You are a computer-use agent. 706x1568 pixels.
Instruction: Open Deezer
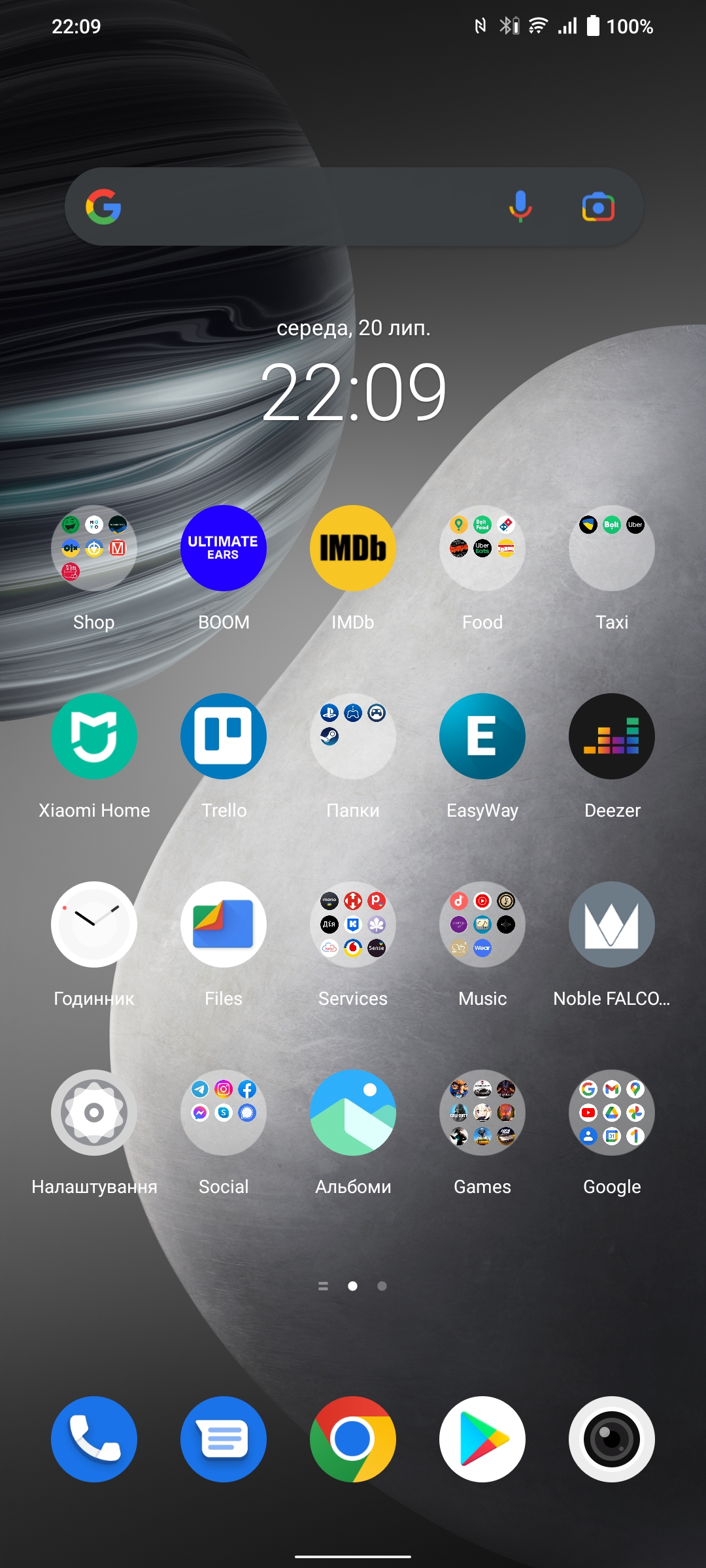(612, 736)
